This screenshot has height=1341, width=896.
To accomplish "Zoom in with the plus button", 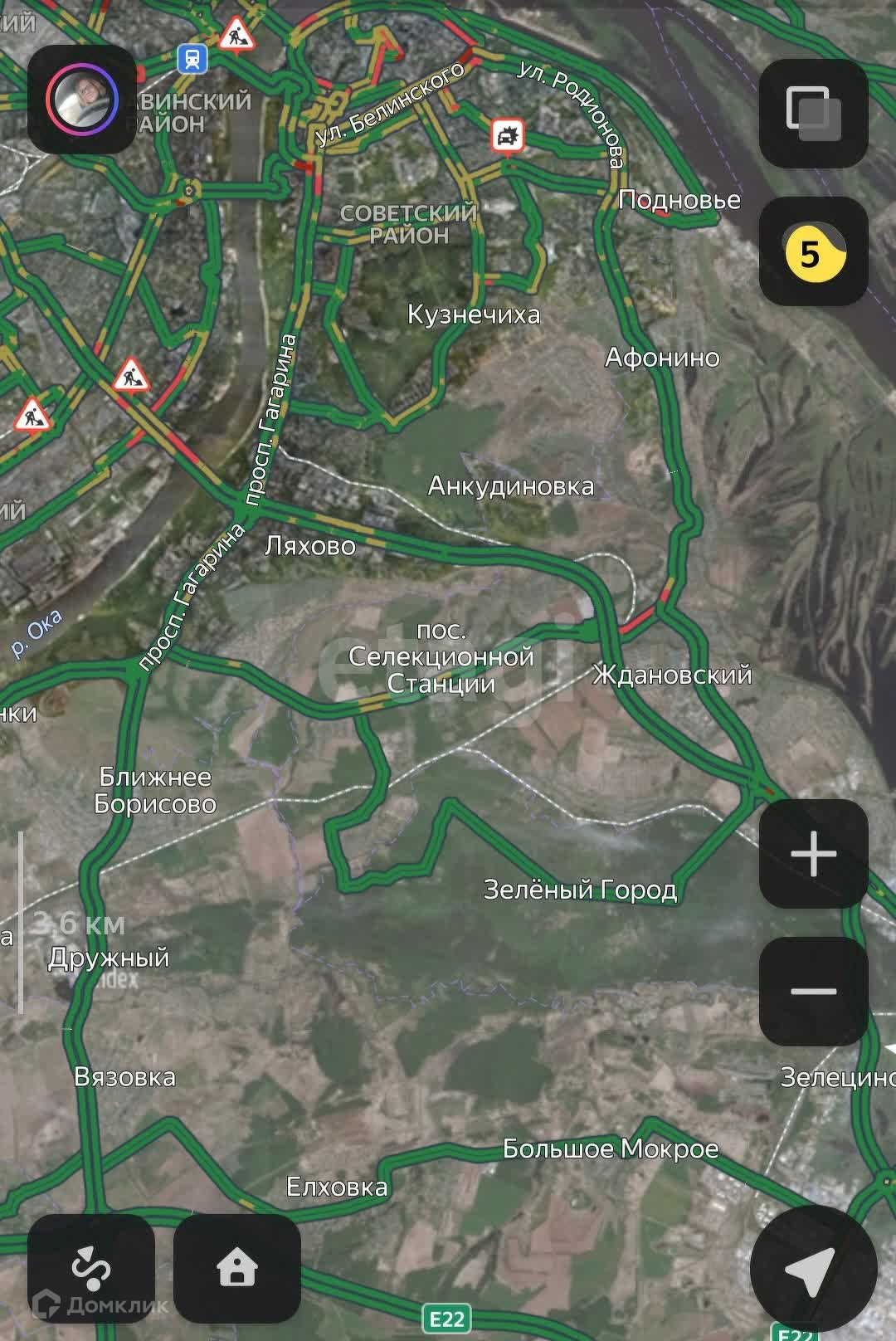I will [x=813, y=854].
